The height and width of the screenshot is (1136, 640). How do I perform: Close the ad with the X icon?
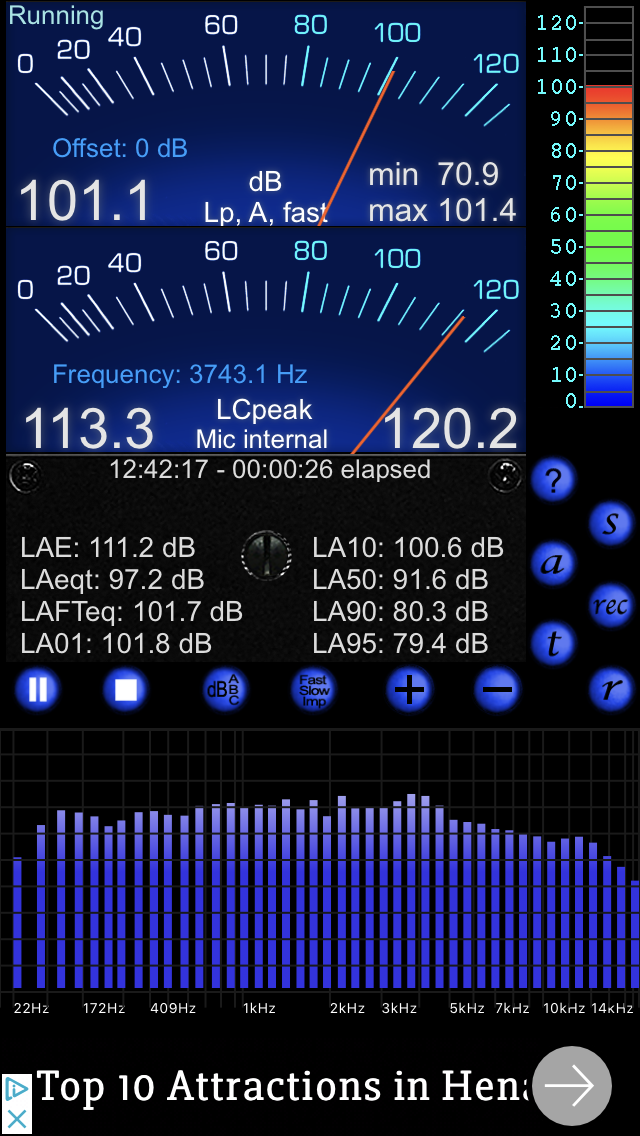coord(17,1119)
